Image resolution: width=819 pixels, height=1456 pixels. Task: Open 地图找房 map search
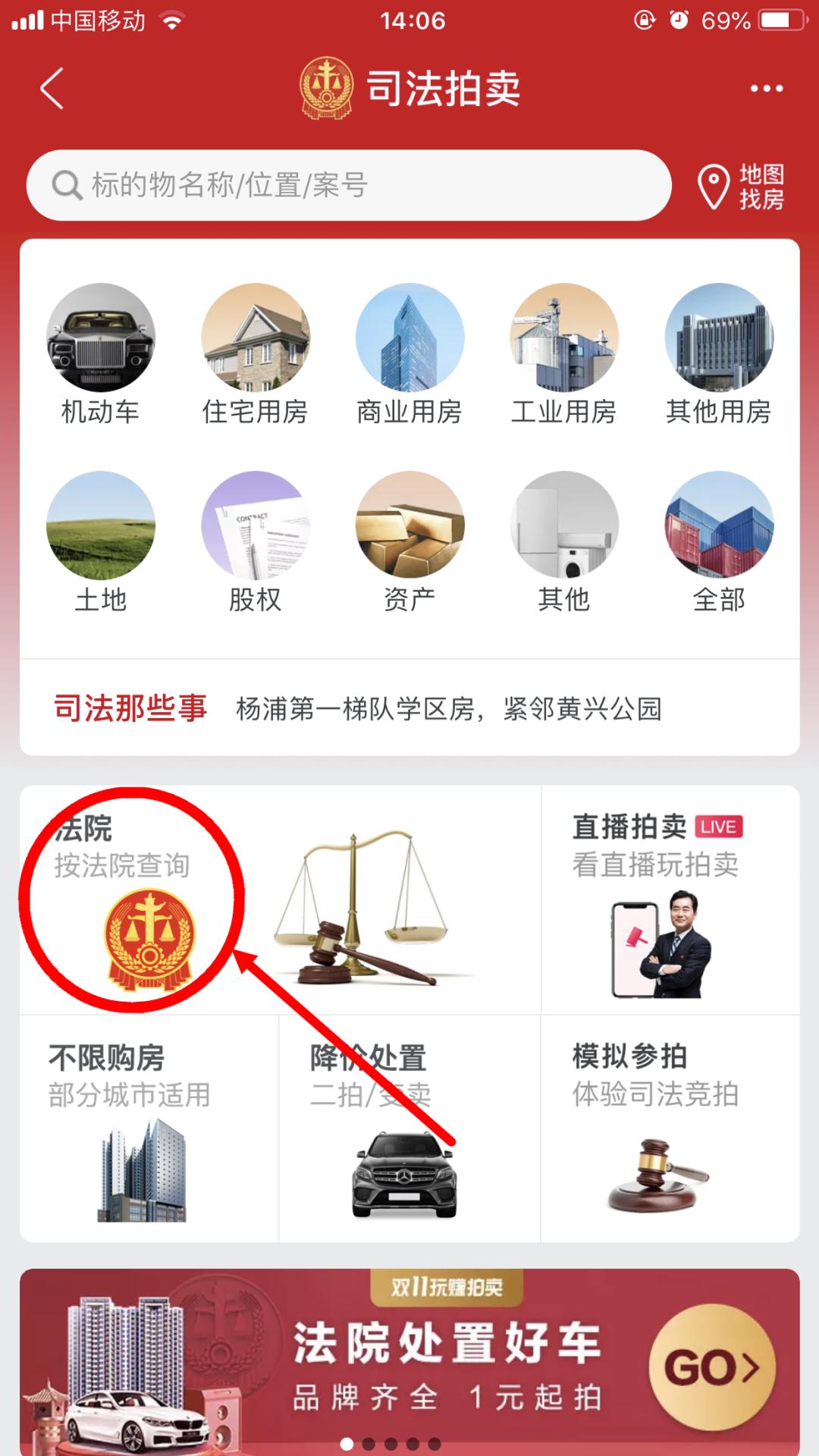[741, 187]
